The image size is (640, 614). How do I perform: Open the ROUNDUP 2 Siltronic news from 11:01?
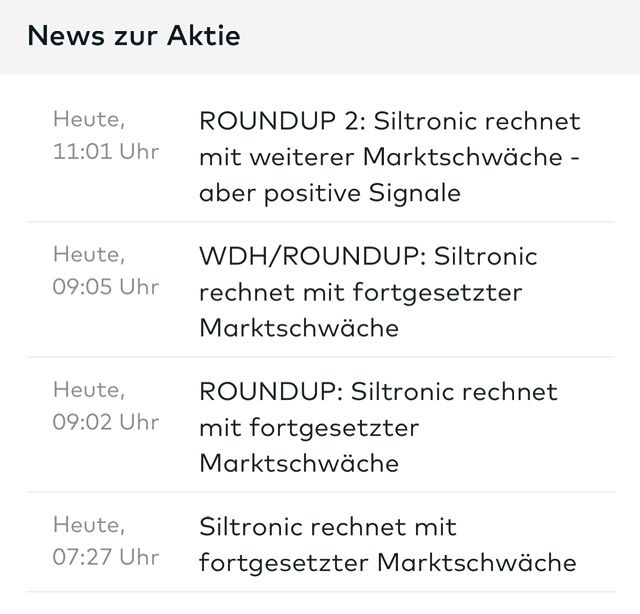[390, 157]
